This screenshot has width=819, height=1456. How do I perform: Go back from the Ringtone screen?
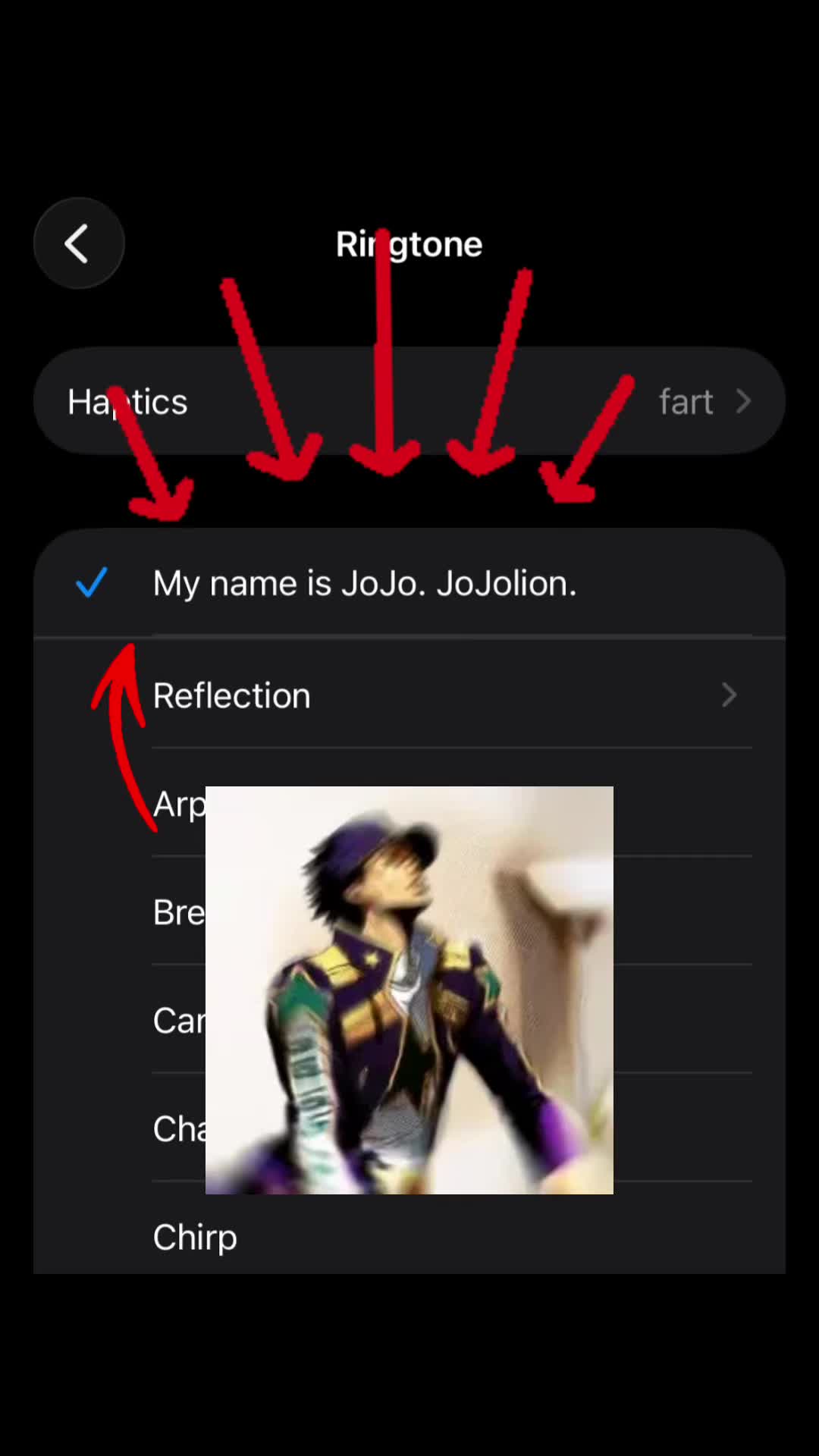(x=79, y=243)
